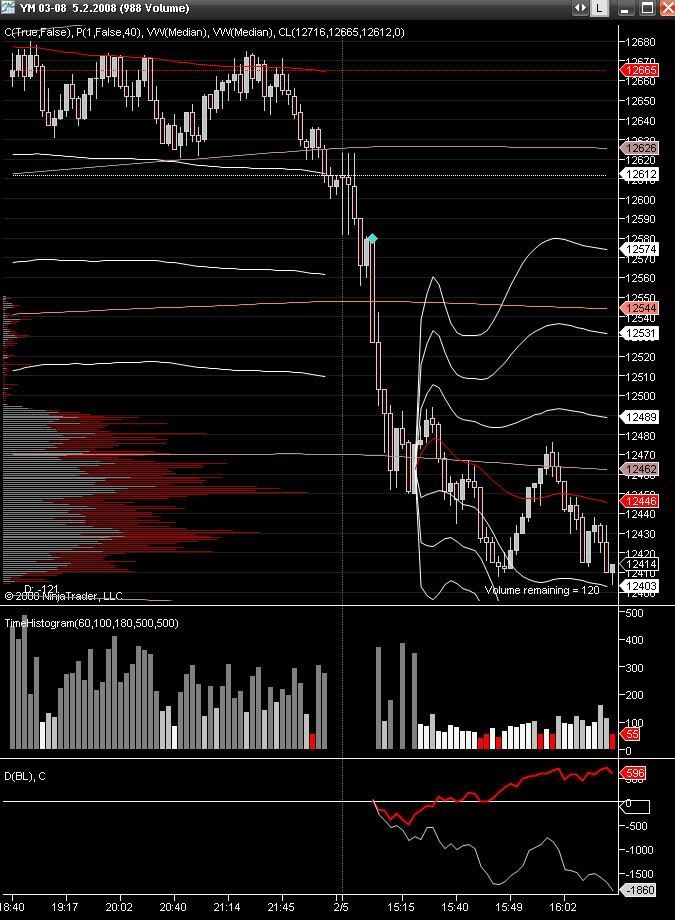This screenshot has width=675, height=920.
Task: Minimize the chart window
Action: tap(624, 8)
